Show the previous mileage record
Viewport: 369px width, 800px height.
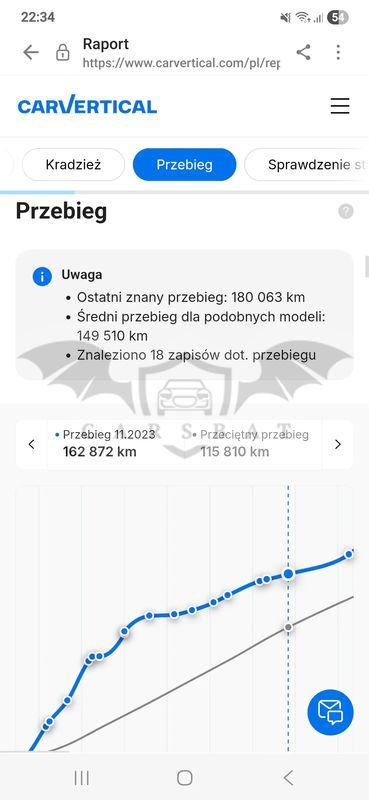[32, 444]
